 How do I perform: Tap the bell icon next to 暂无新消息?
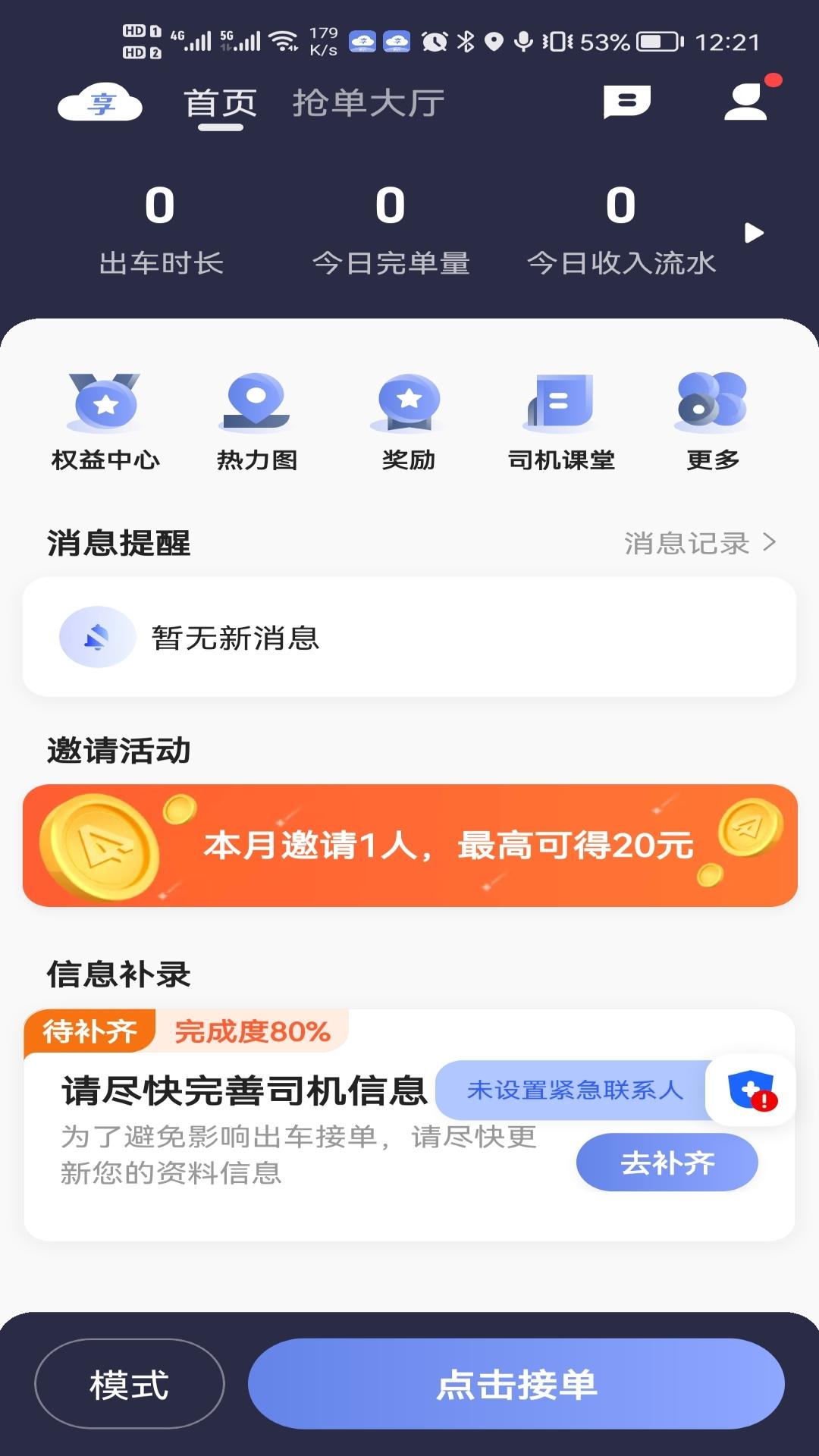click(x=96, y=637)
